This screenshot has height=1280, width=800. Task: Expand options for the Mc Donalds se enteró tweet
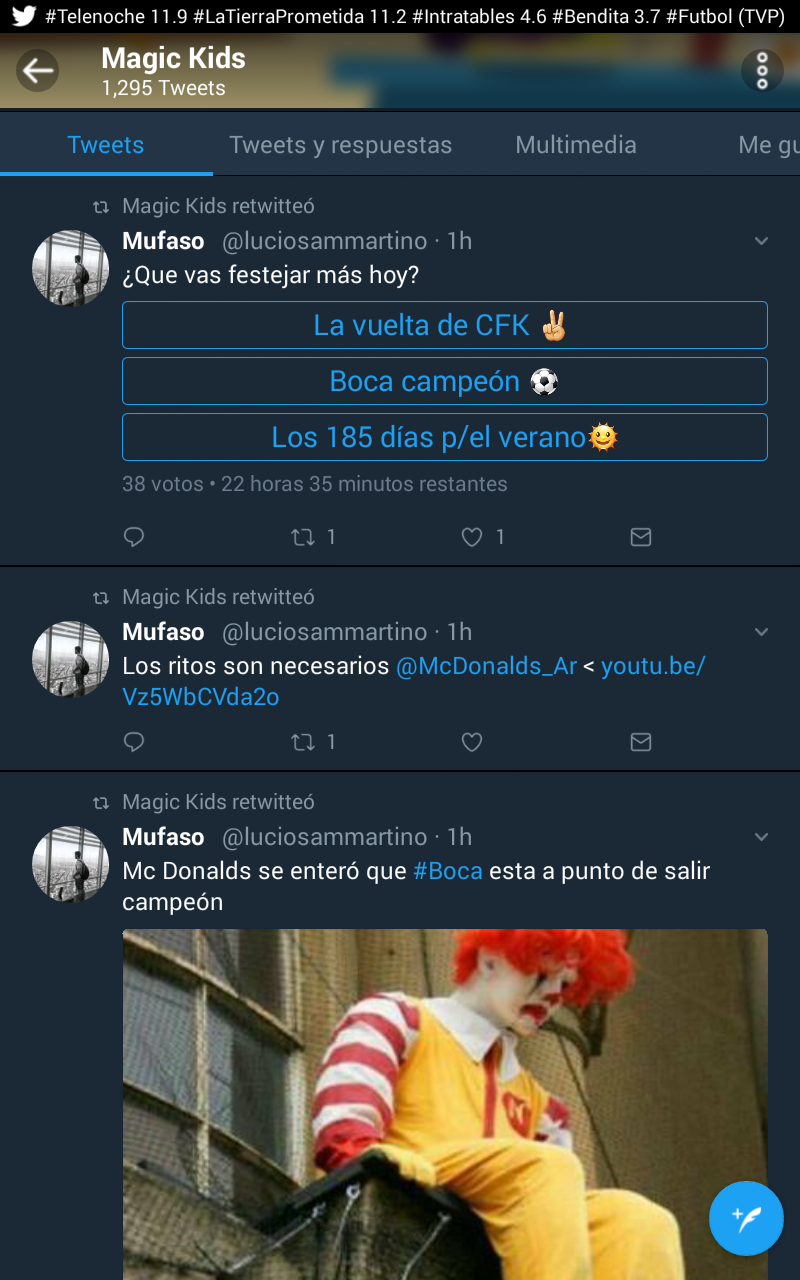coord(761,837)
